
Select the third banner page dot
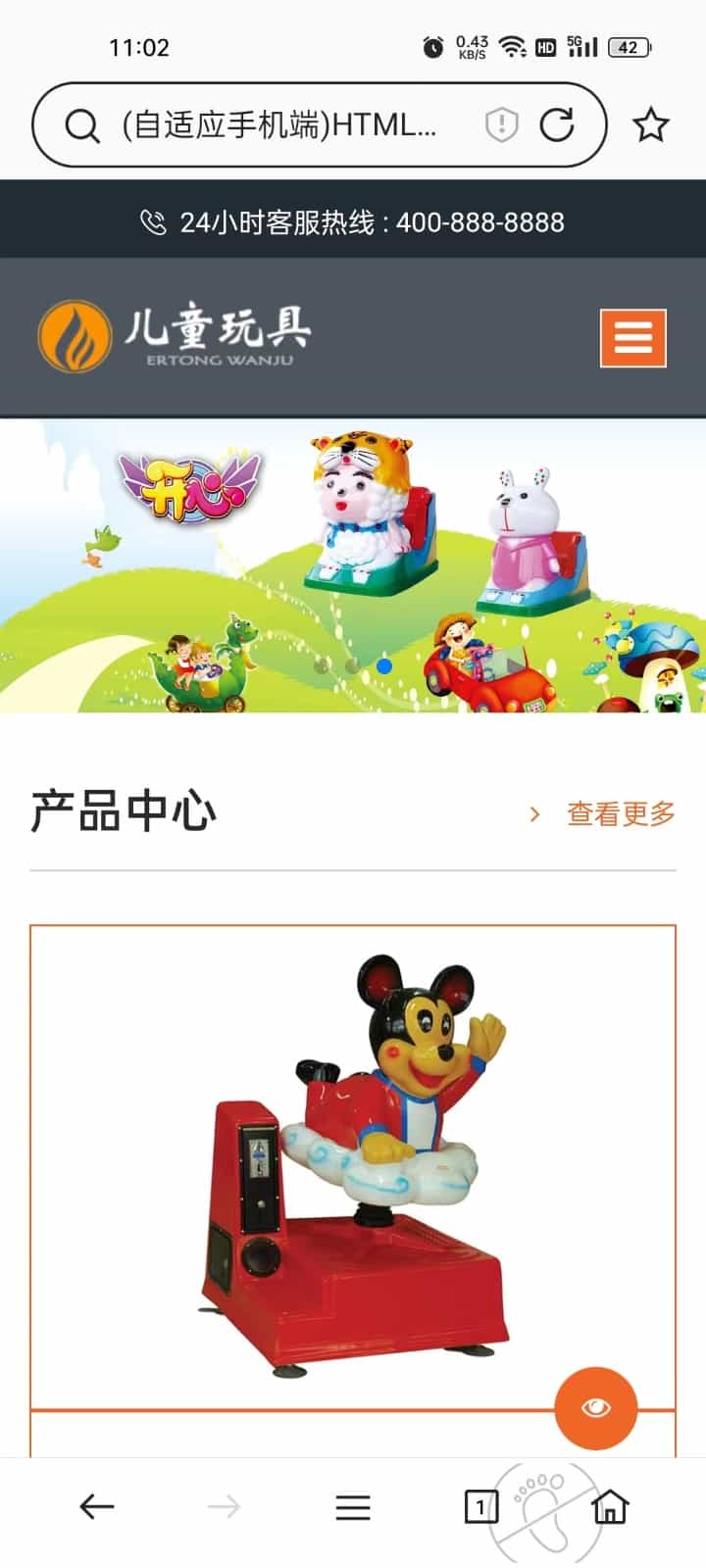click(384, 666)
